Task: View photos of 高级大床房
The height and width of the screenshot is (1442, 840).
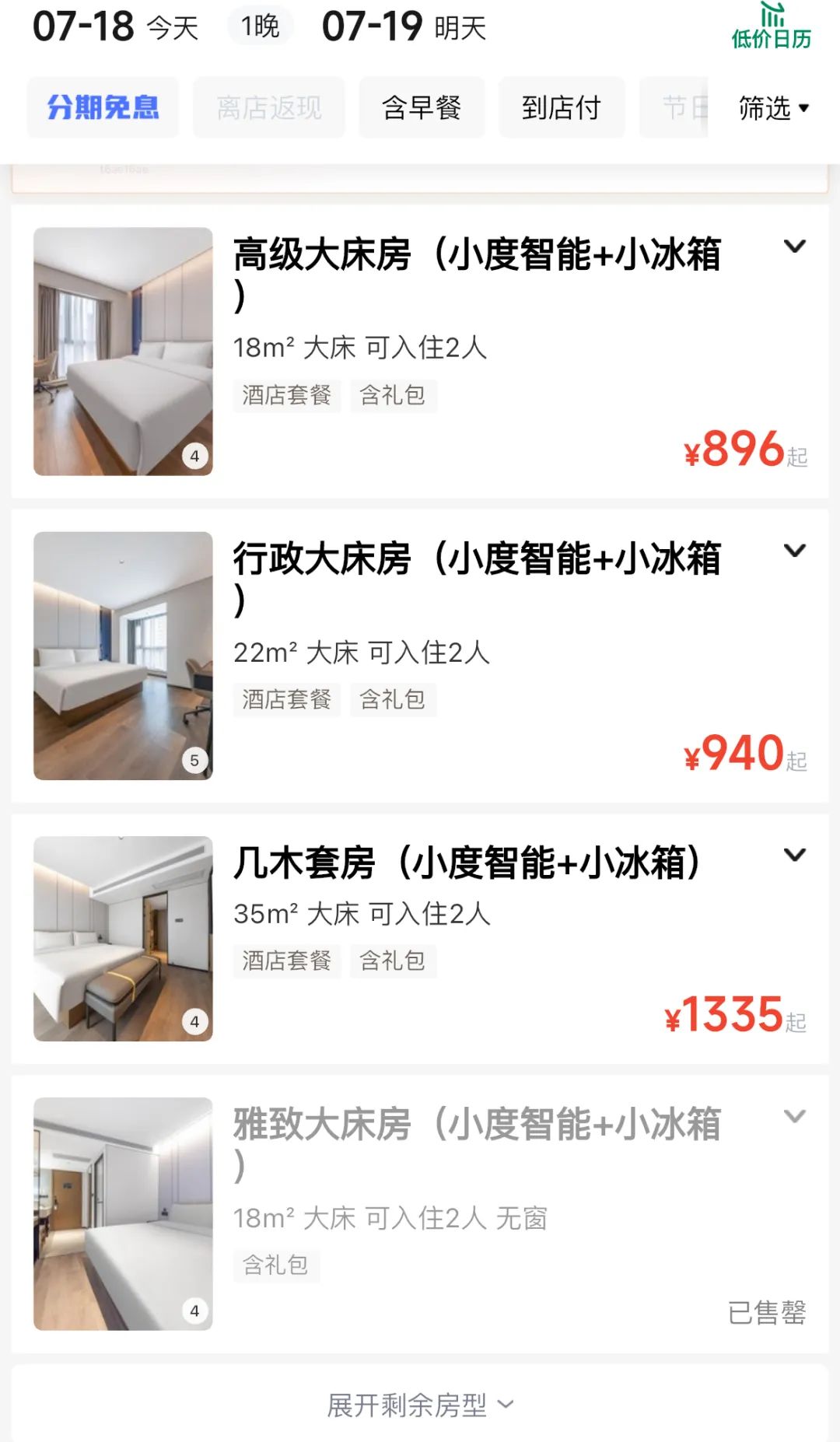Action: pyautogui.click(x=123, y=352)
